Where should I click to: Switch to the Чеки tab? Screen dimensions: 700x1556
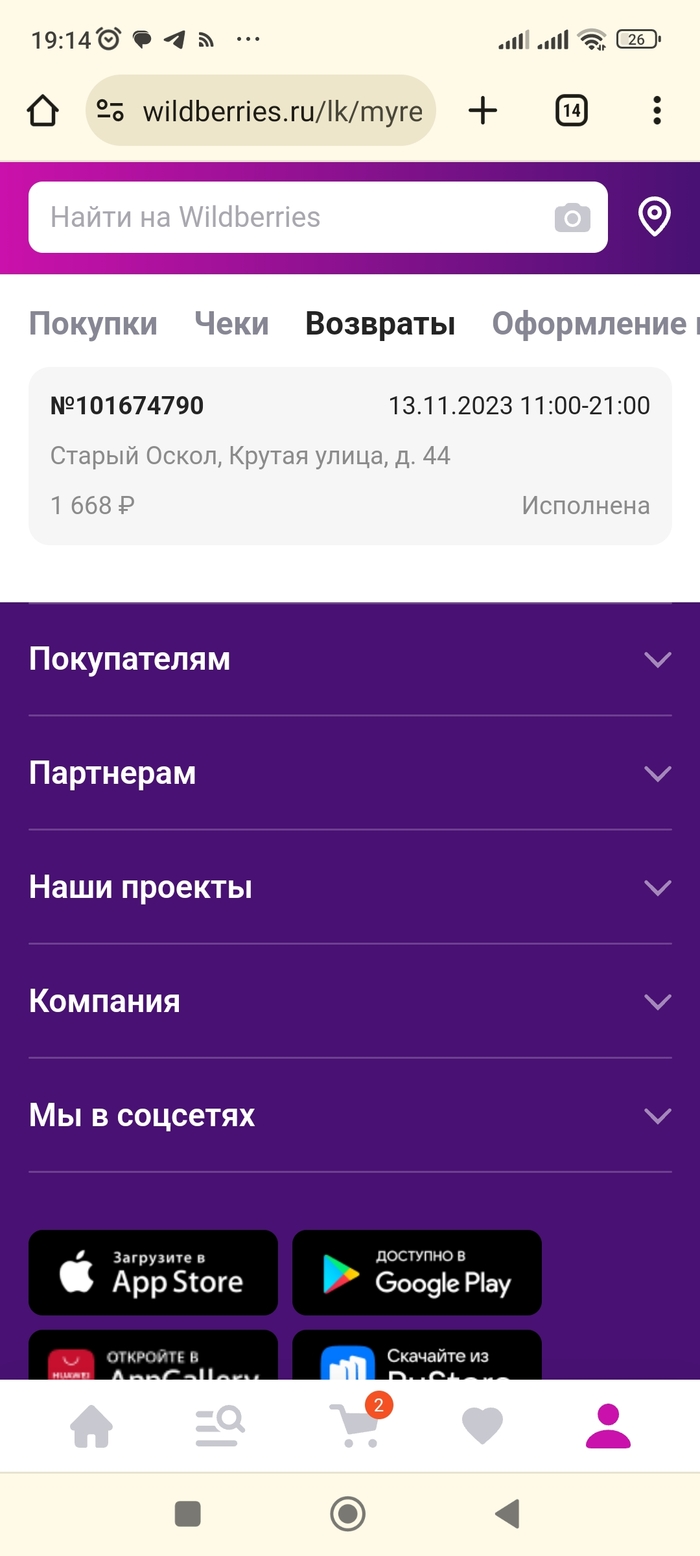coord(231,323)
